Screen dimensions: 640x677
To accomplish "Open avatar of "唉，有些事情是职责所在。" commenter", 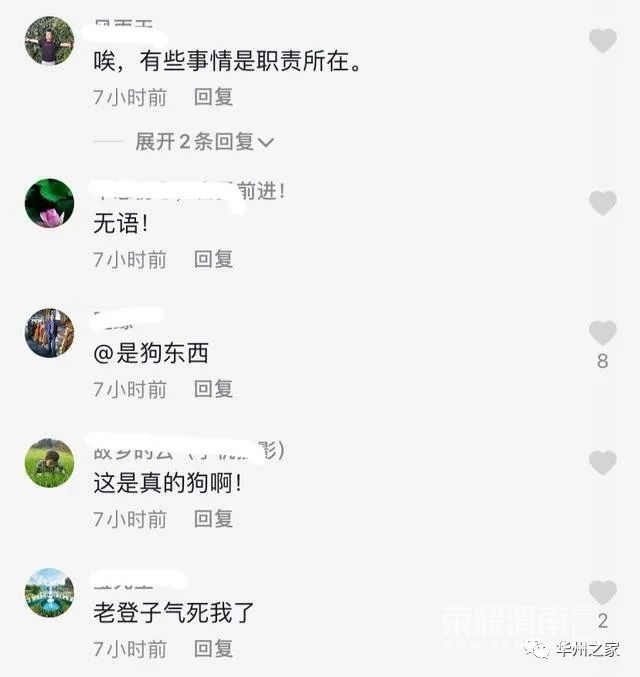I will click(49, 41).
